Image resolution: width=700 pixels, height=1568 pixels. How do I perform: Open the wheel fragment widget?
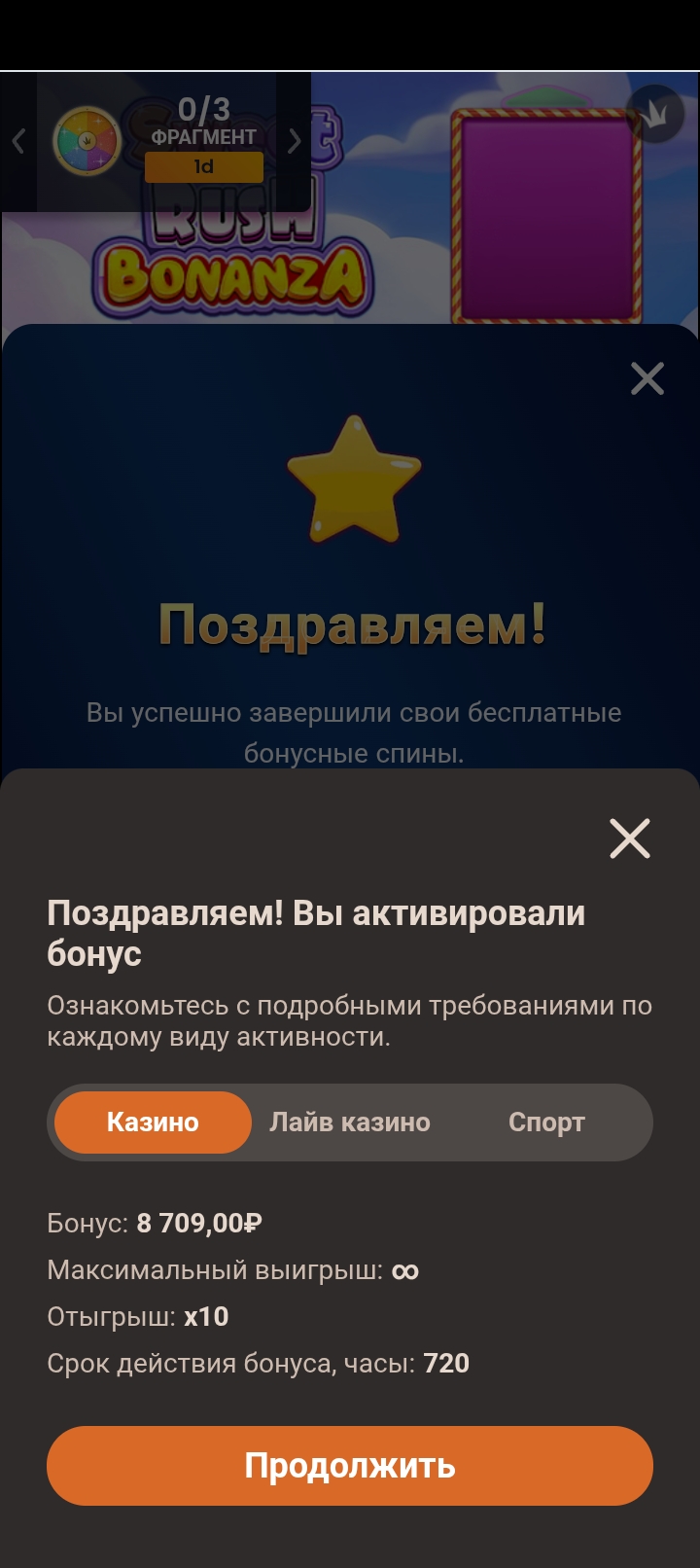(87, 142)
